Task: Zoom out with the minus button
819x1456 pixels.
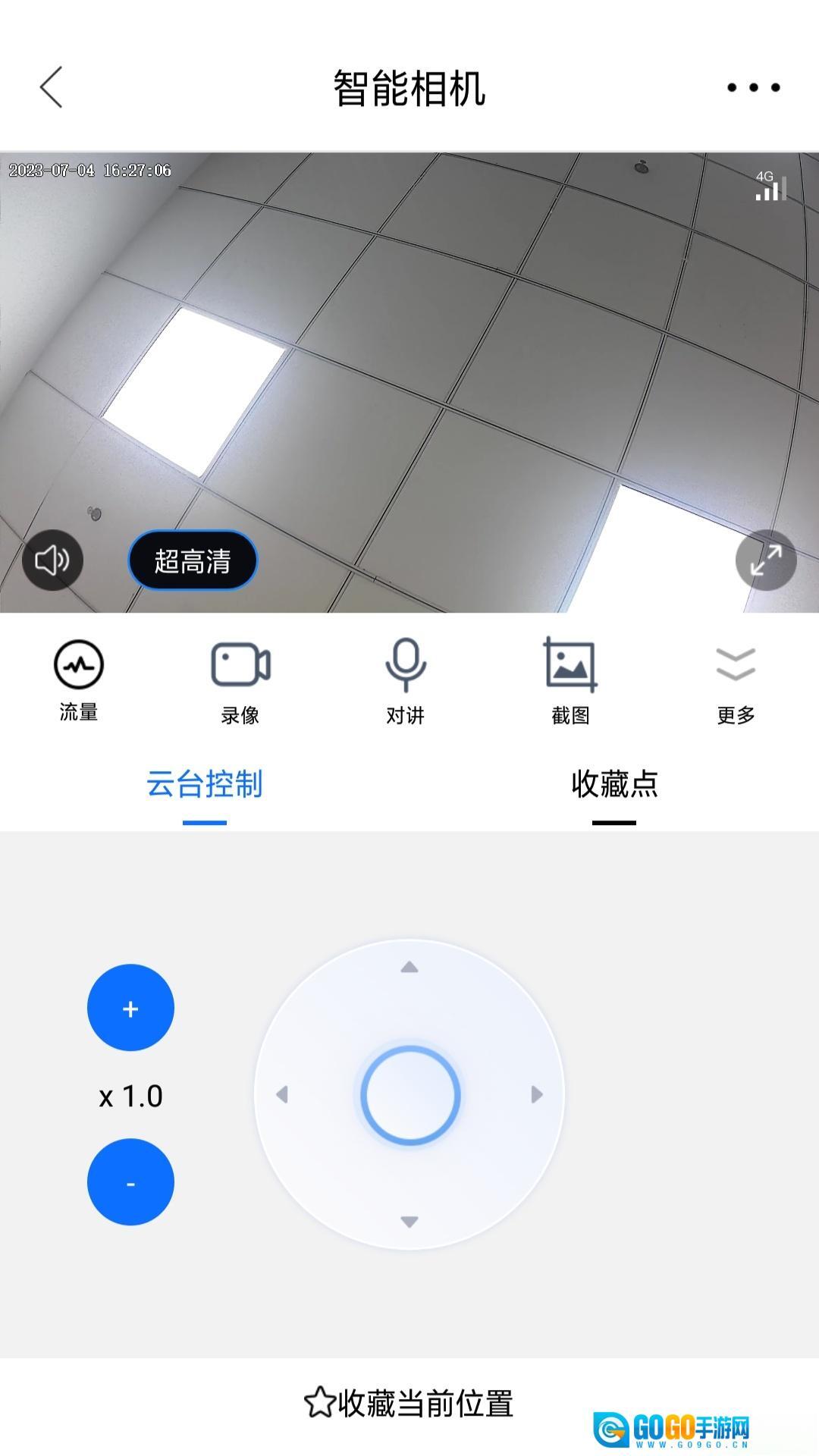Action: [130, 1182]
